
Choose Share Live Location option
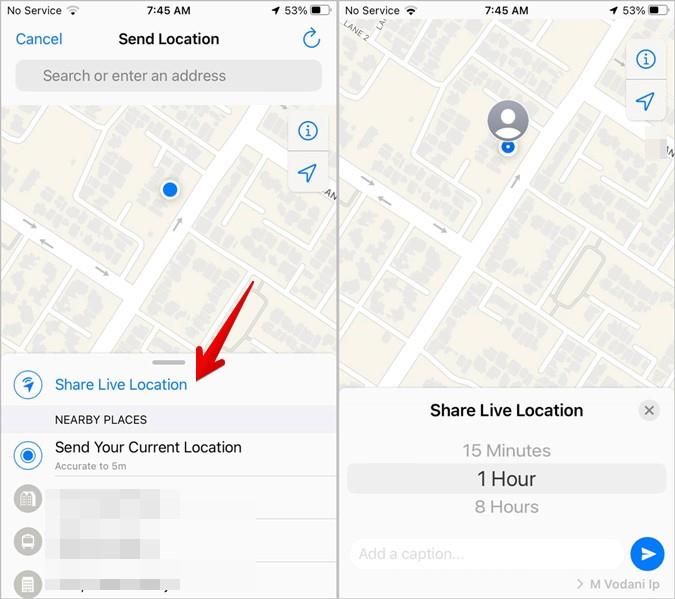coord(120,384)
